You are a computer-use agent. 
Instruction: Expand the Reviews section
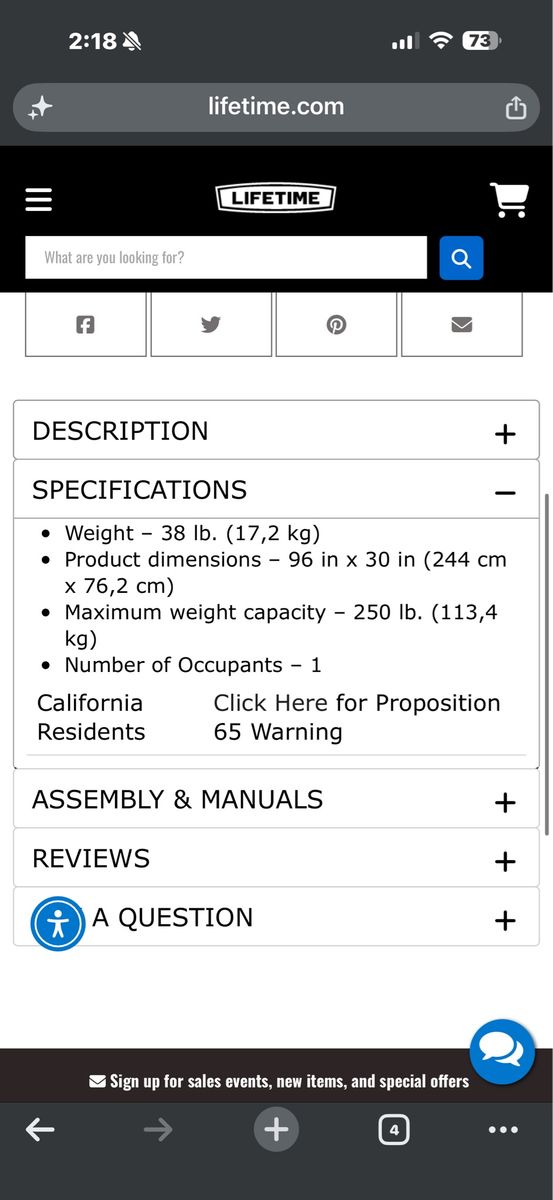tap(276, 858)
